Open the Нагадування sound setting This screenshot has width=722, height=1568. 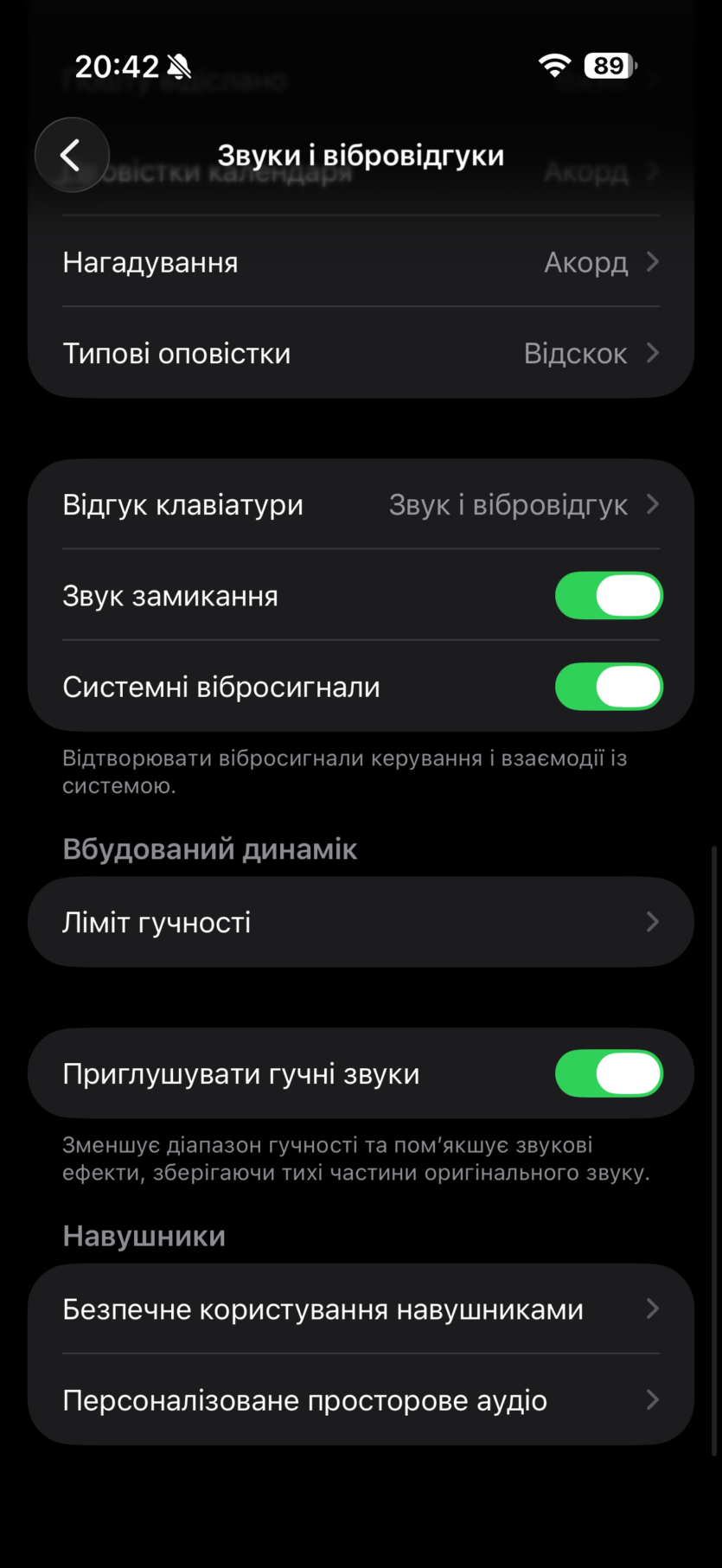[361, 262]
